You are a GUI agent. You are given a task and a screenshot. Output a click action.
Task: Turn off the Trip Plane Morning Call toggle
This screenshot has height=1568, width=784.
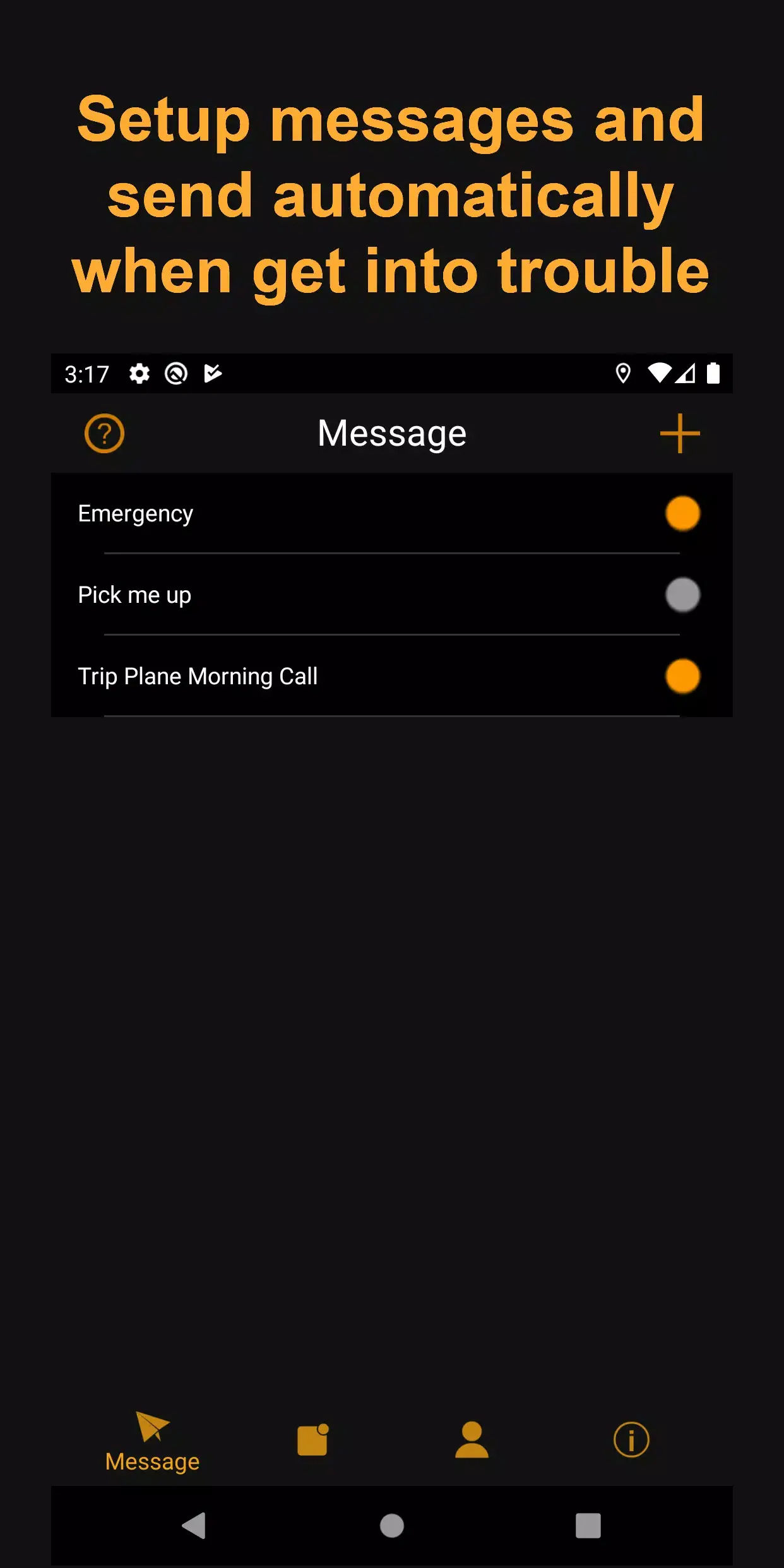coord(682,676)
